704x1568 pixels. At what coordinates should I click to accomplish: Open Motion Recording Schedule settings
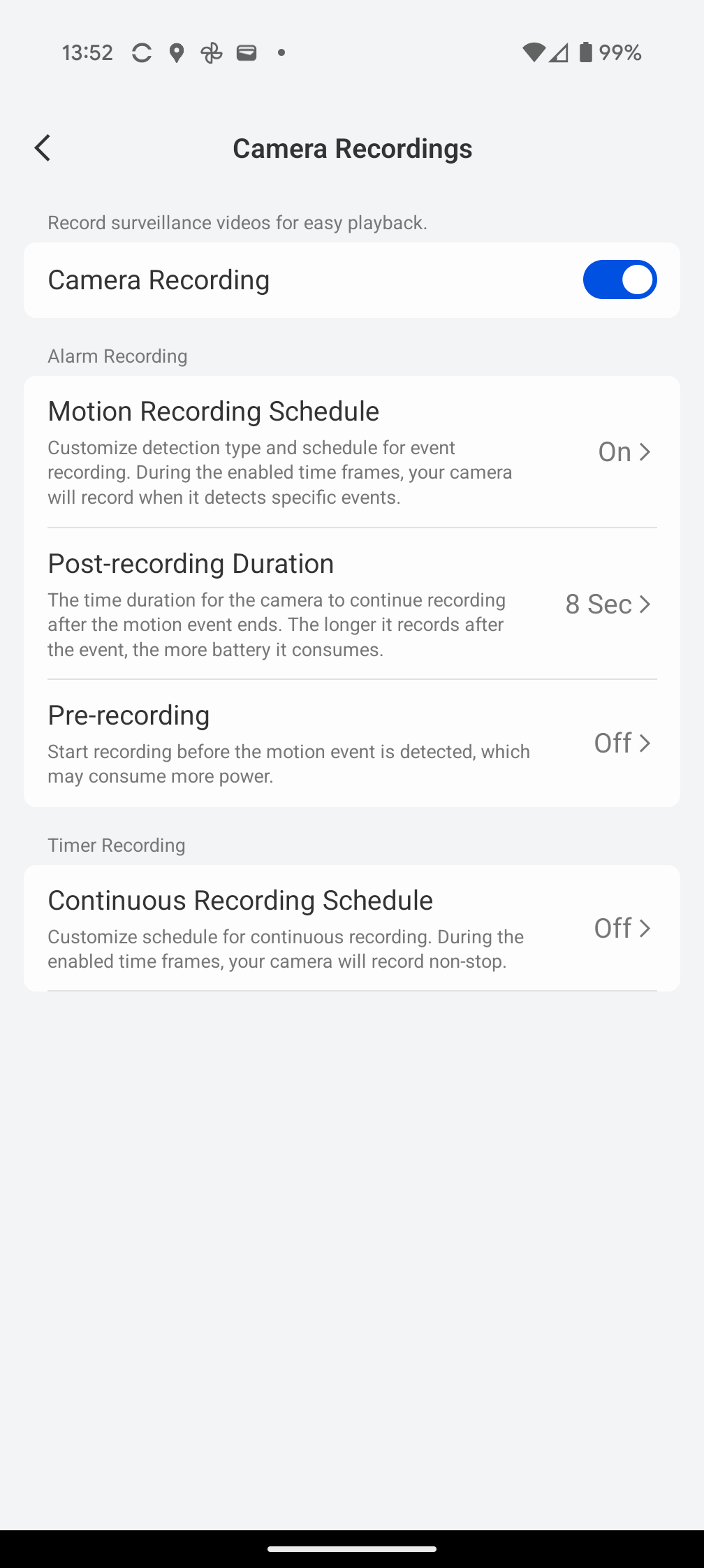(x=352, y=451)
